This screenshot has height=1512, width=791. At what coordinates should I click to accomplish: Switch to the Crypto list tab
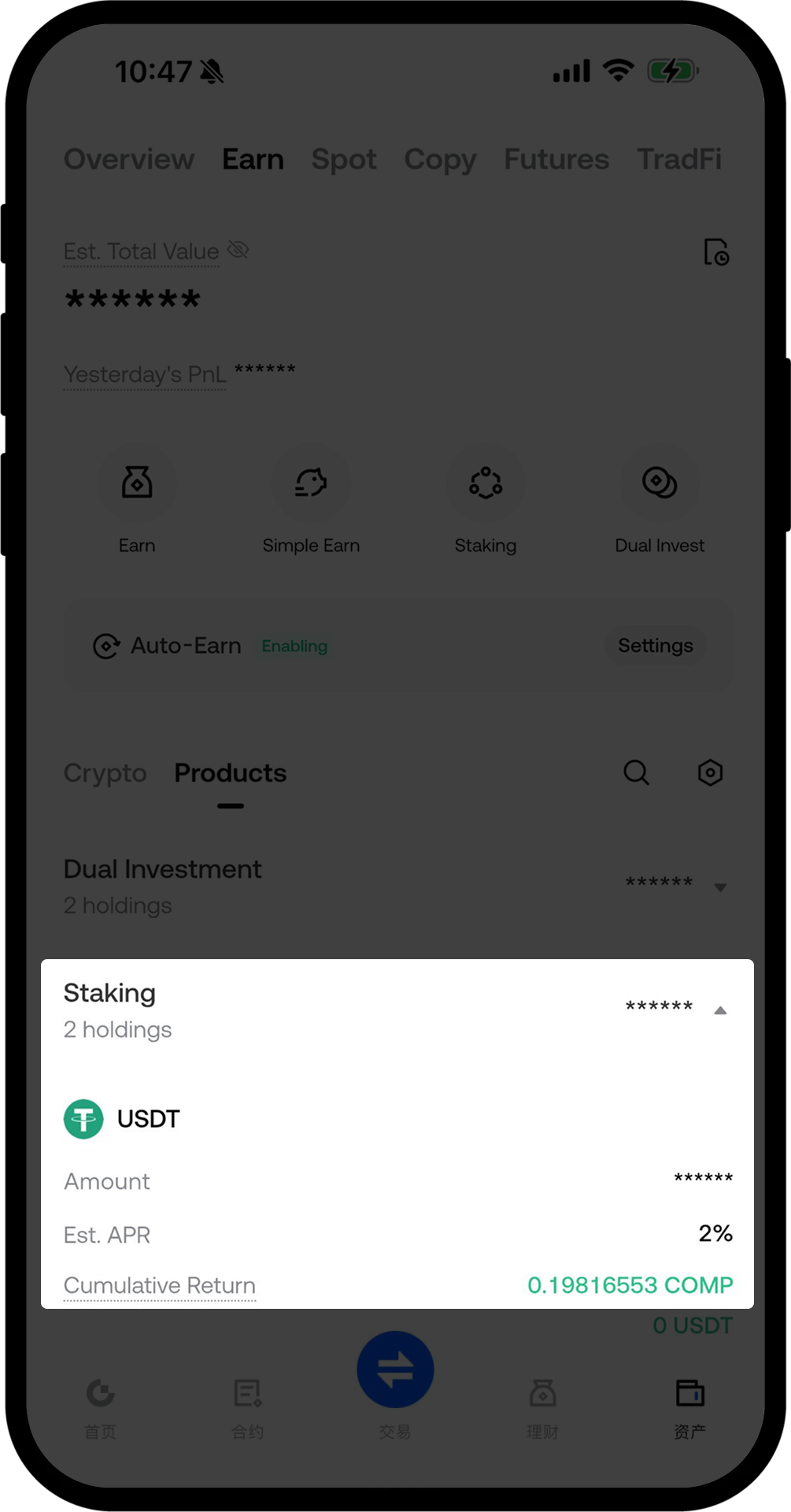tap(105, 773)
